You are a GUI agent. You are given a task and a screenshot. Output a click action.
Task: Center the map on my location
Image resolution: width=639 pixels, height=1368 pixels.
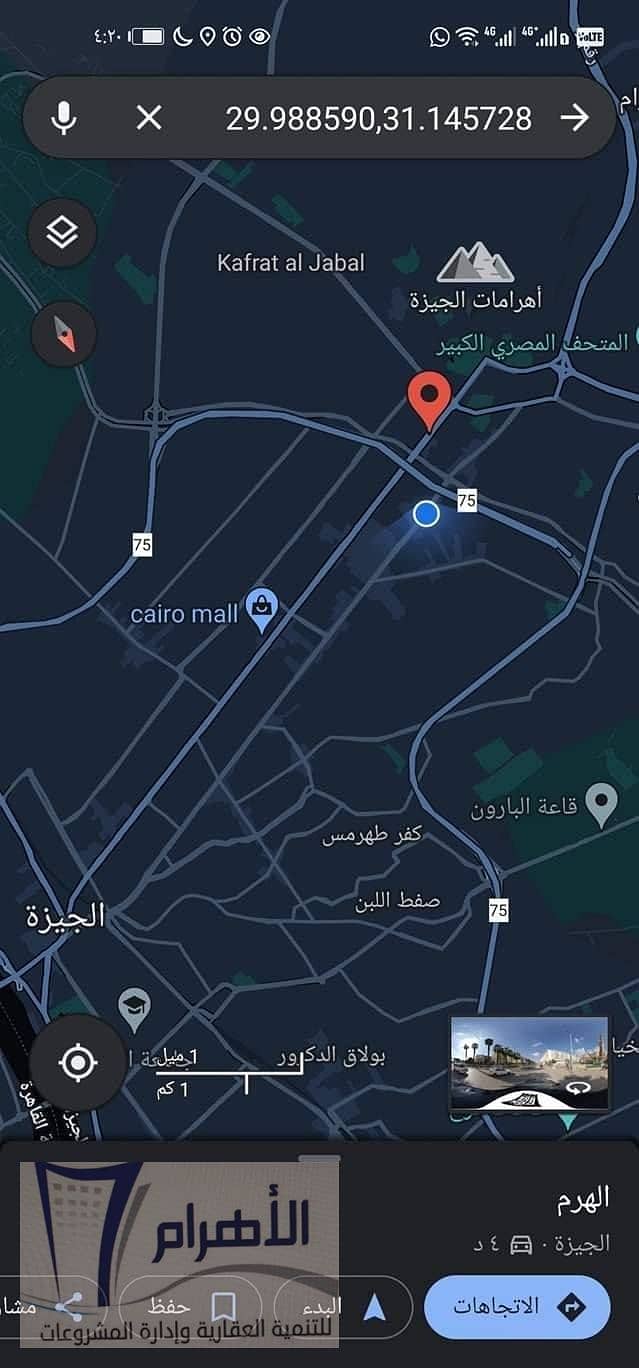pyautogui.click(x=78, y=1062)
